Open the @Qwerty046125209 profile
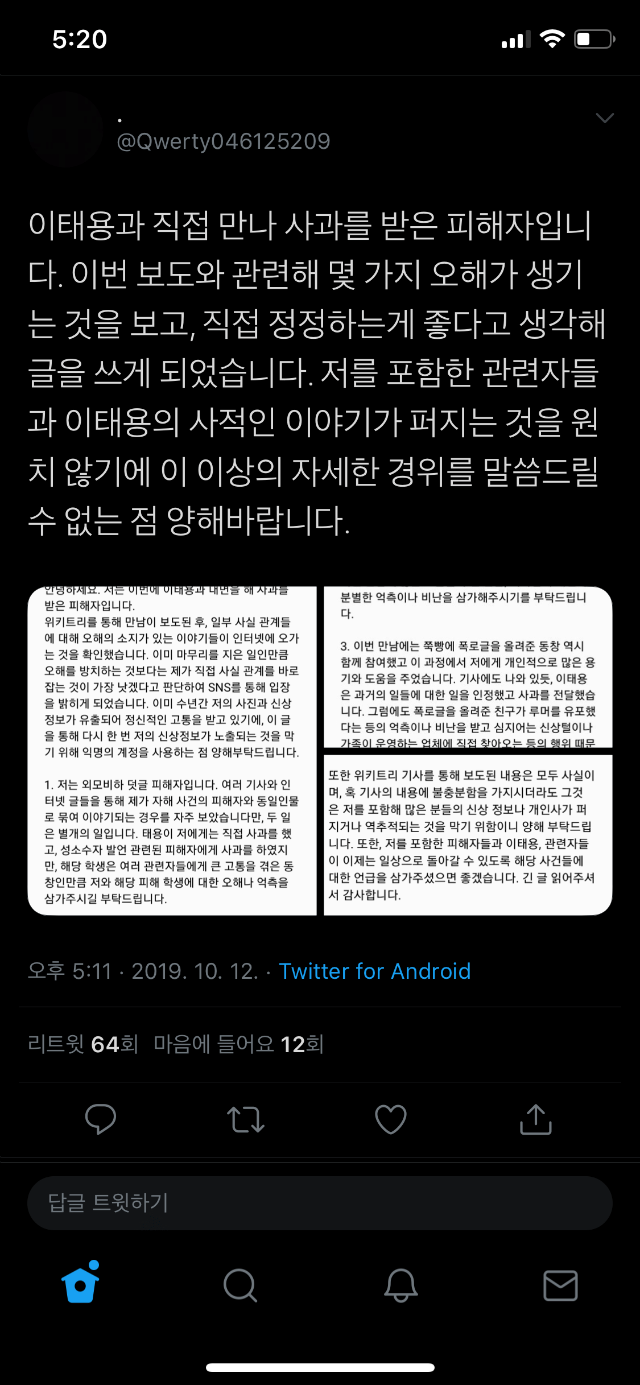Image resolution: width=640 pixels, height=1385 pixels. point(224,141)
